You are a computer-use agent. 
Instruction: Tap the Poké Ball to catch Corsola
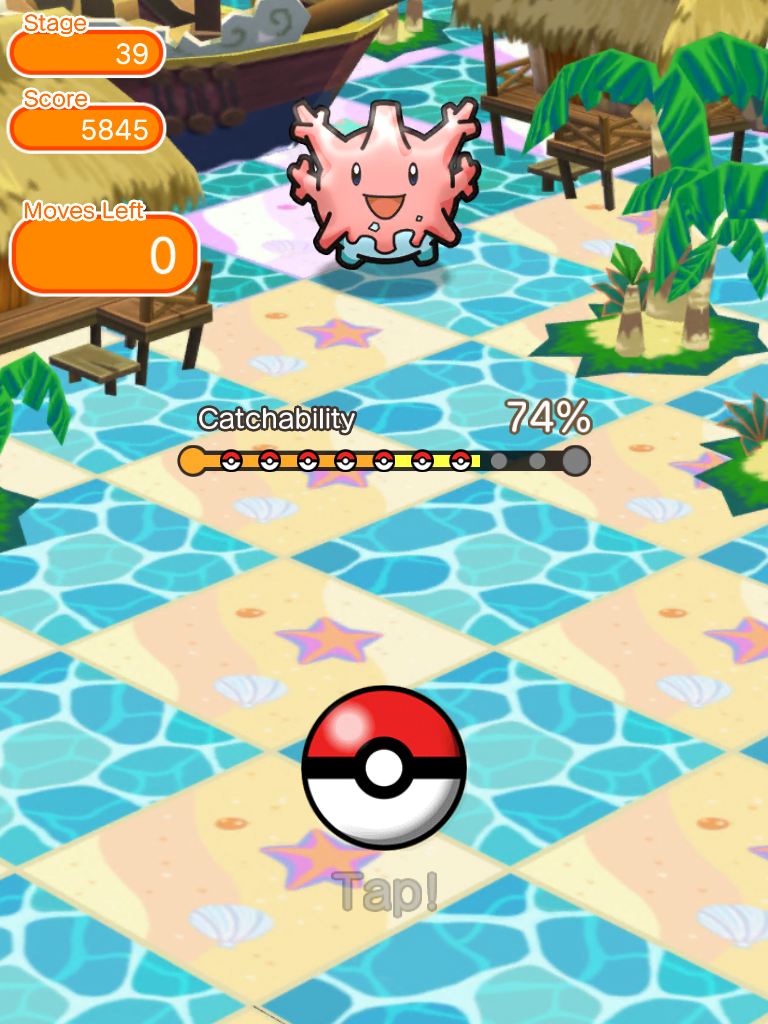(x=383, y=768)
